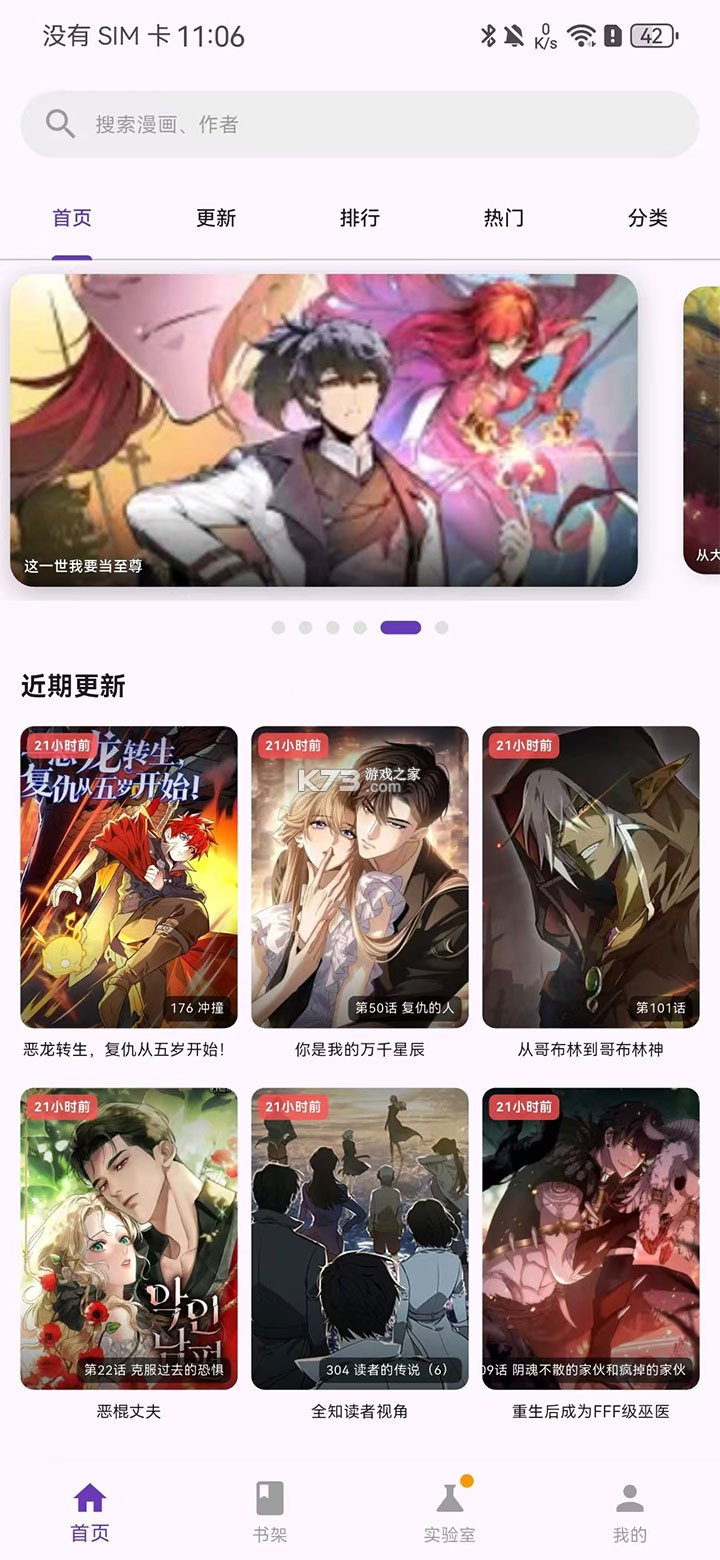720x1560 pixels.
Task: Tap the magnifying glass search icon
Action: tap(58, 123)
